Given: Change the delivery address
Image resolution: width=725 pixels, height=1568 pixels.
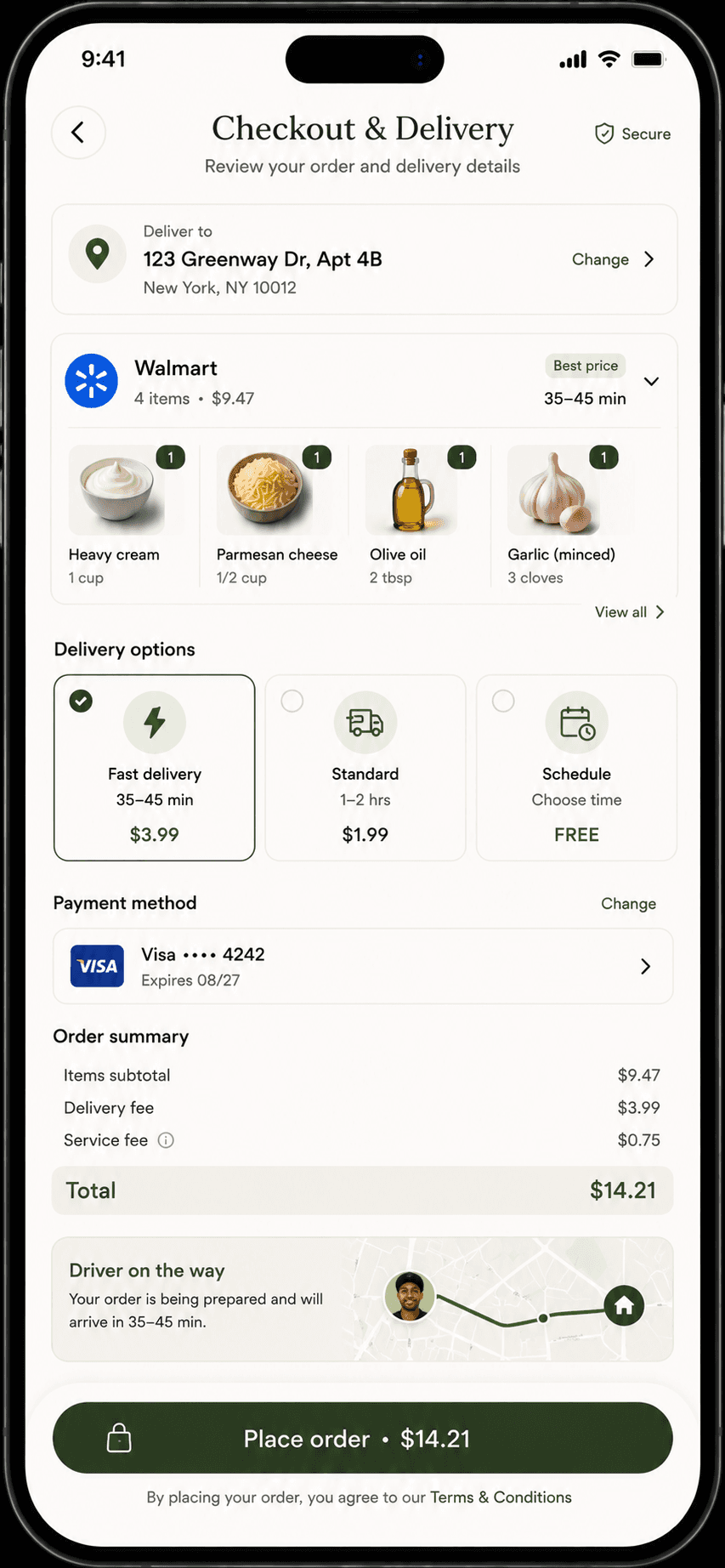Looking at the screenshot, I should [x=613, y=259].
